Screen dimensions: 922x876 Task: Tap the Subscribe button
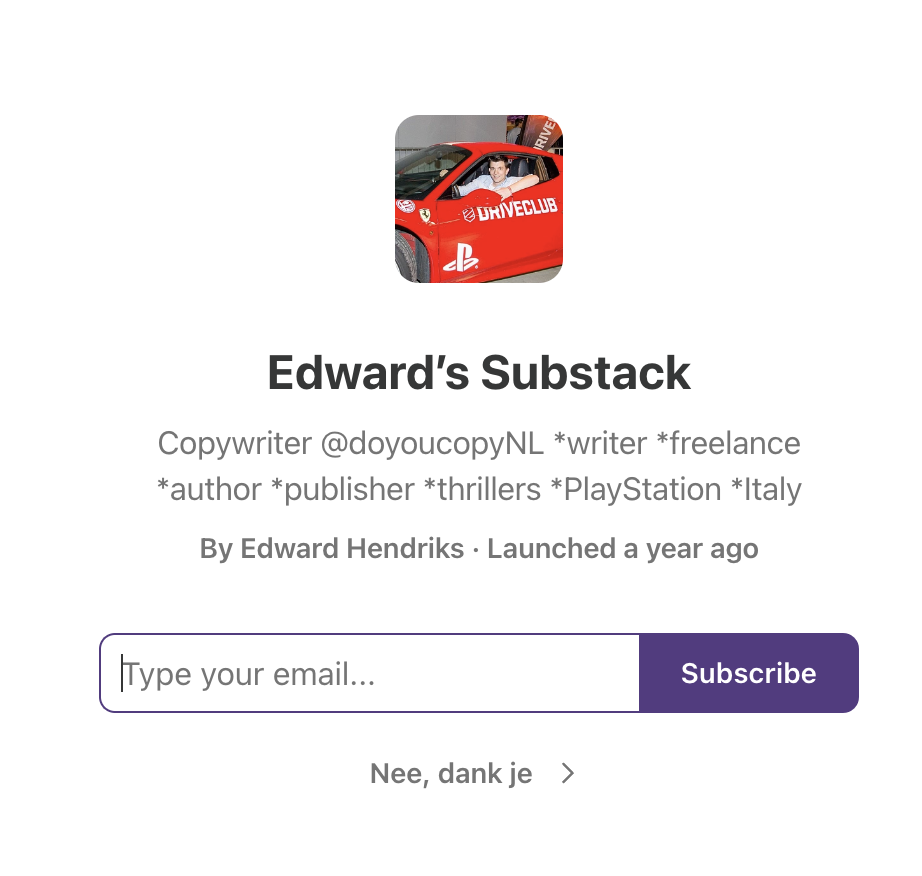tap(748, 673)
